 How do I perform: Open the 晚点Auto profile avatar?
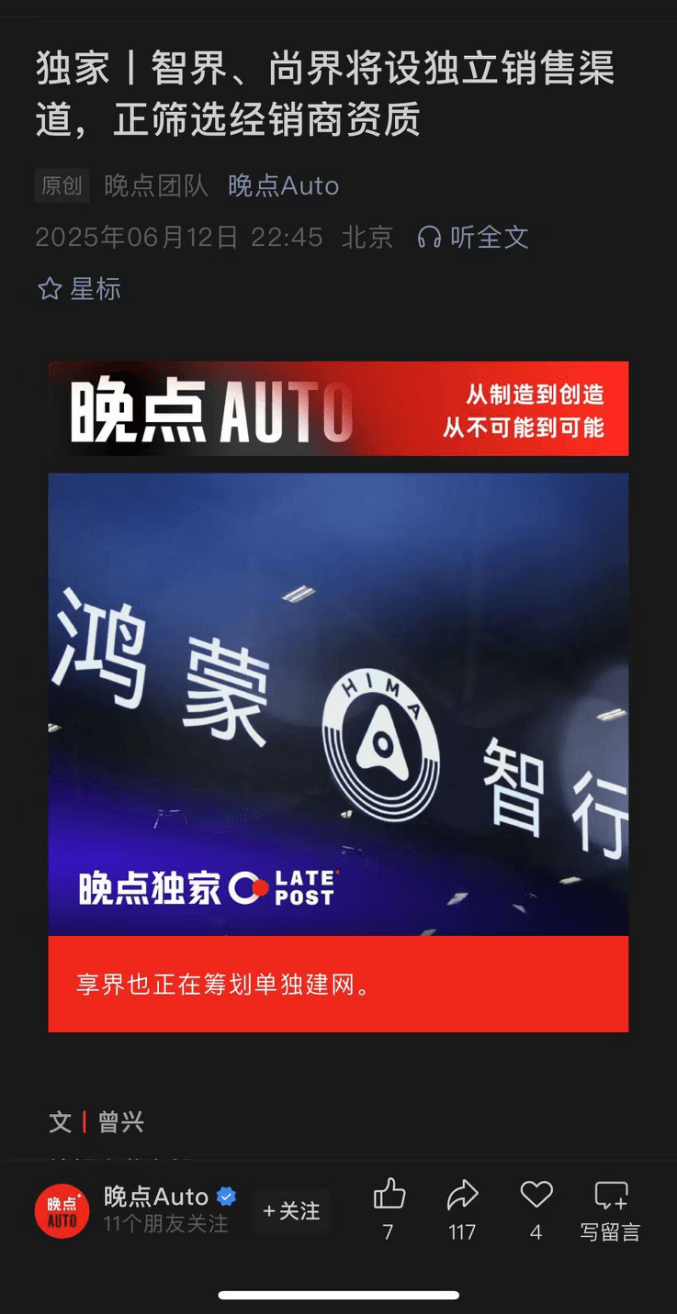[x=62, y=1211]
